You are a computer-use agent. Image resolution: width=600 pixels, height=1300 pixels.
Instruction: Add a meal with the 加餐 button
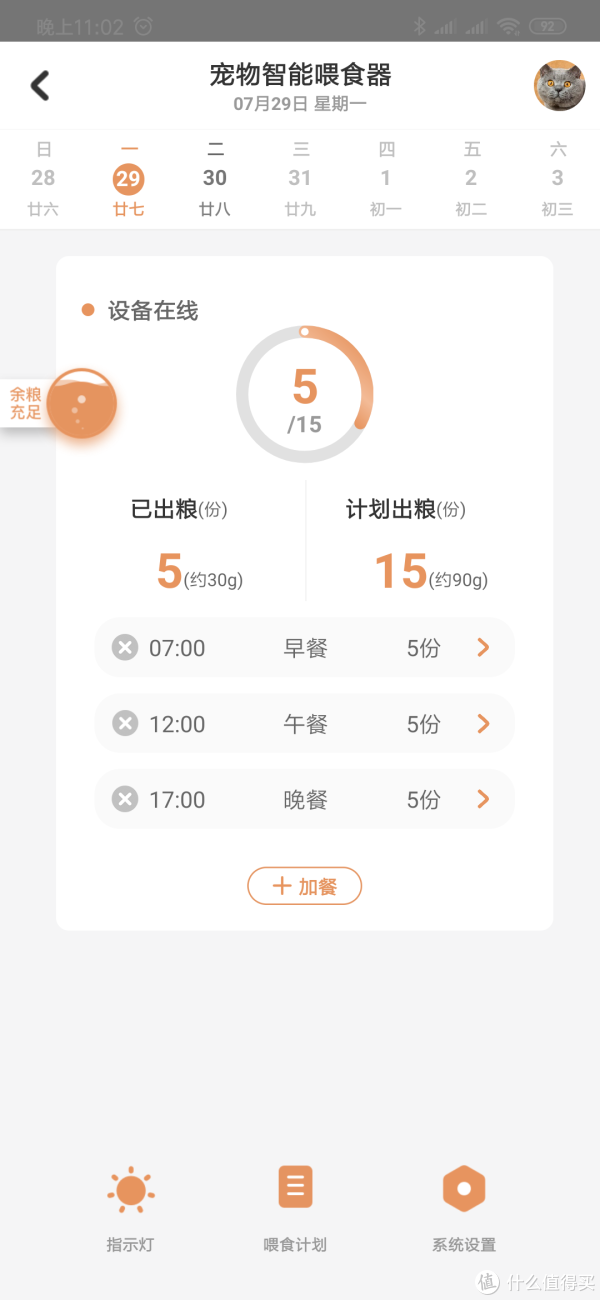304,886
